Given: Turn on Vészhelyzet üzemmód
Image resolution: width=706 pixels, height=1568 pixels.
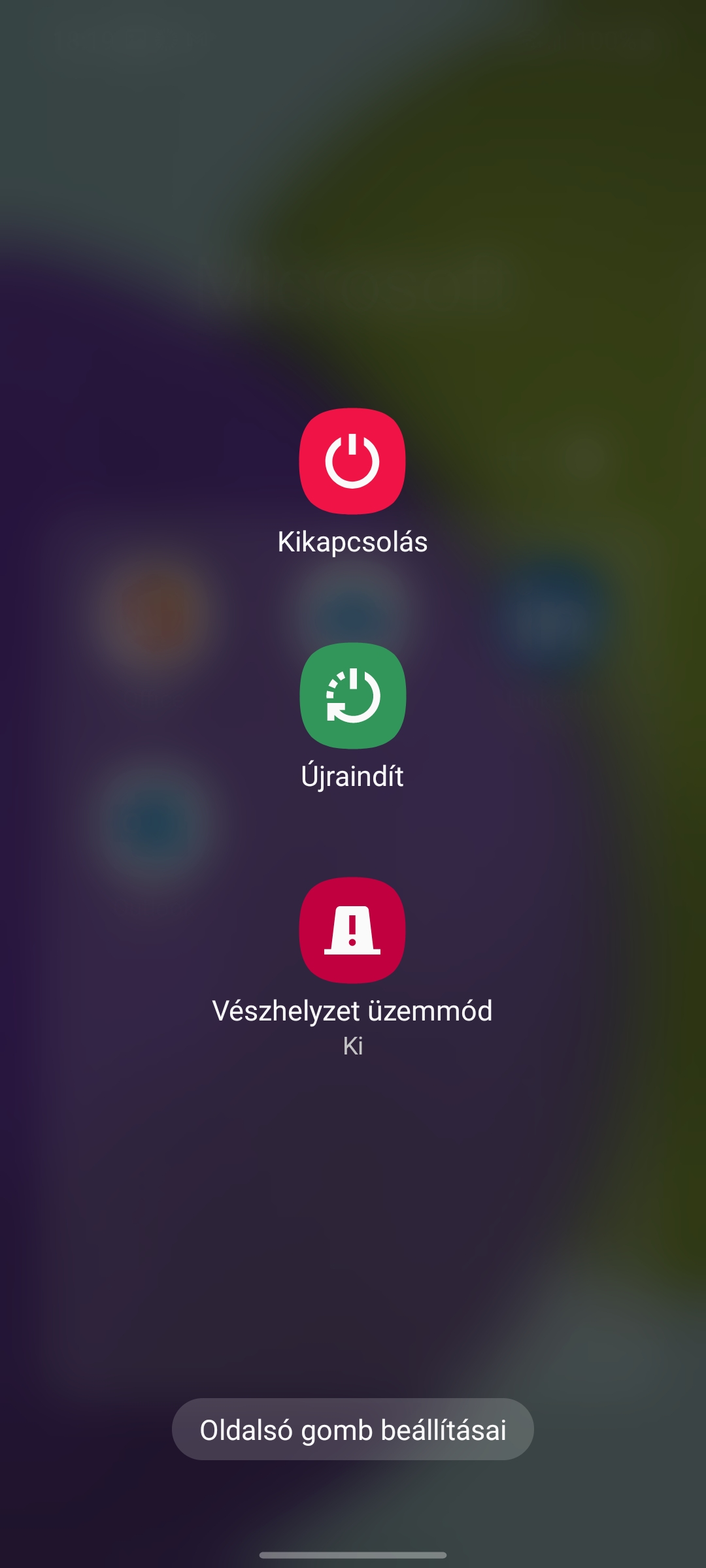Looking at the screenshot, I should pos(352,930).
